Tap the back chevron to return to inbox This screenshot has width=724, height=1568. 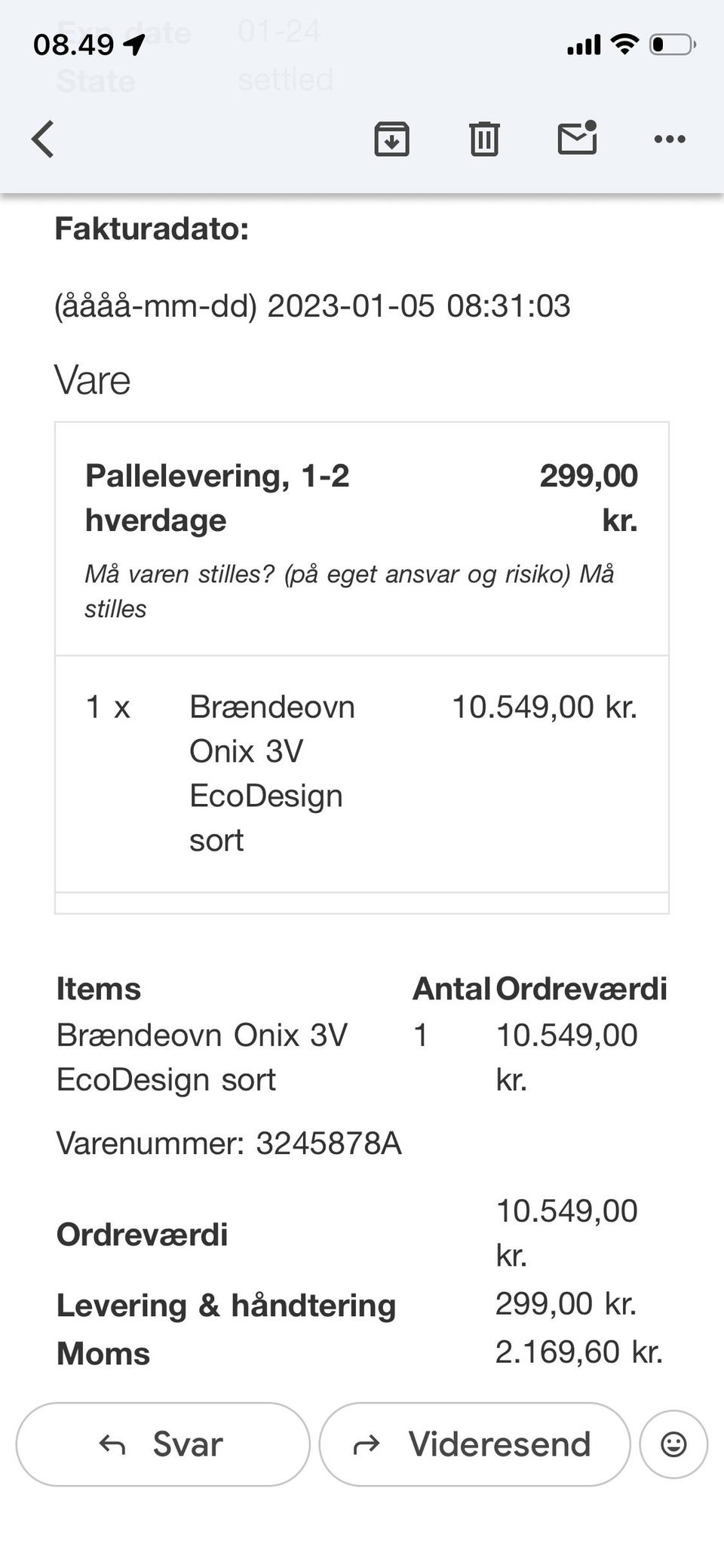tap(43, 138)
